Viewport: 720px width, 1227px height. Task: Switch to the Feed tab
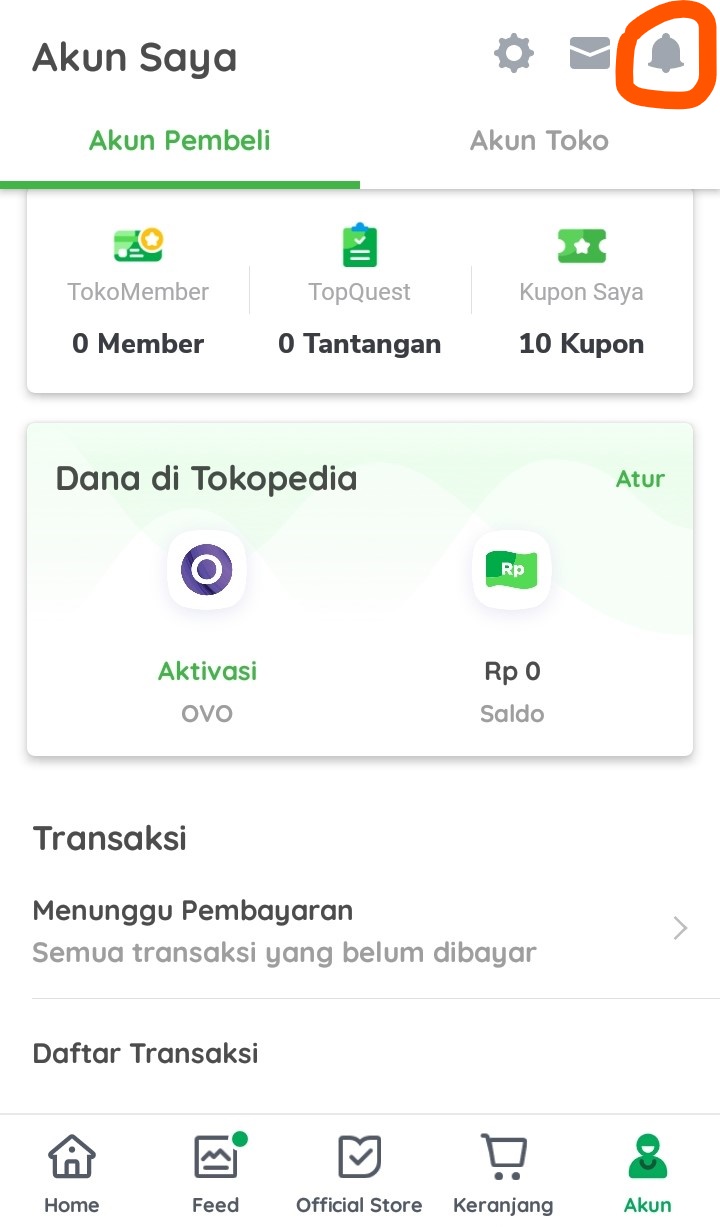tap(215, 1172)
